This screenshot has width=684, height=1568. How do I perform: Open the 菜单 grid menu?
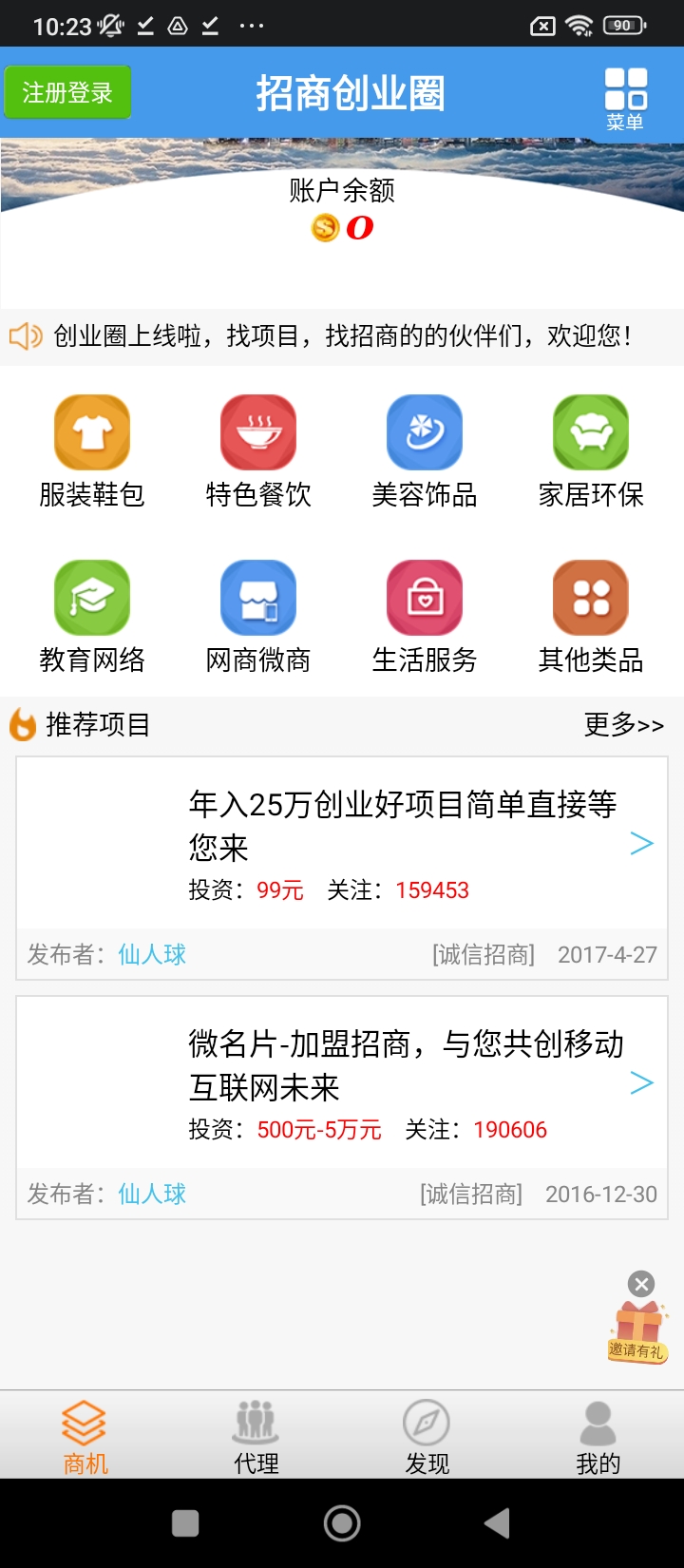[625, 98]
